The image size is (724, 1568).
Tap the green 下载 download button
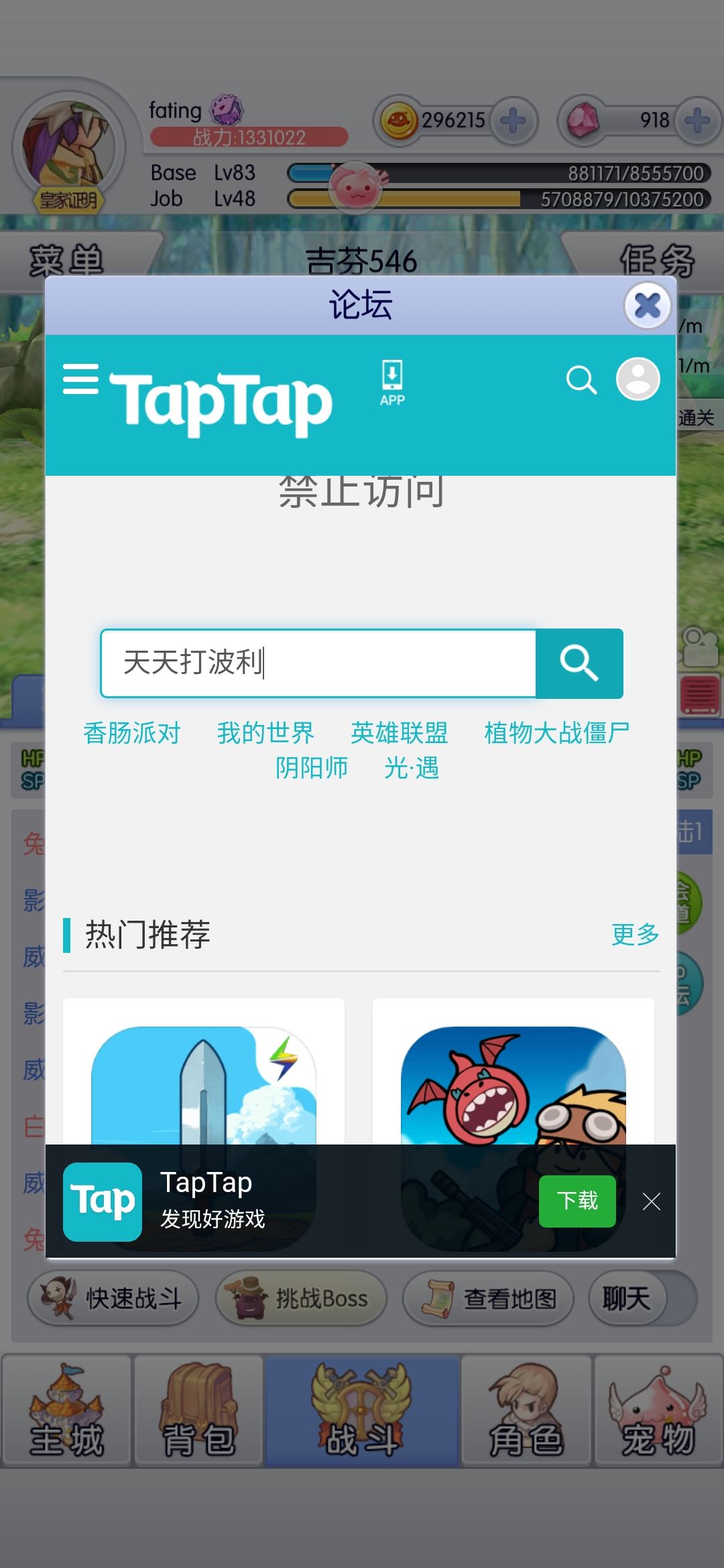[577, 1201]
